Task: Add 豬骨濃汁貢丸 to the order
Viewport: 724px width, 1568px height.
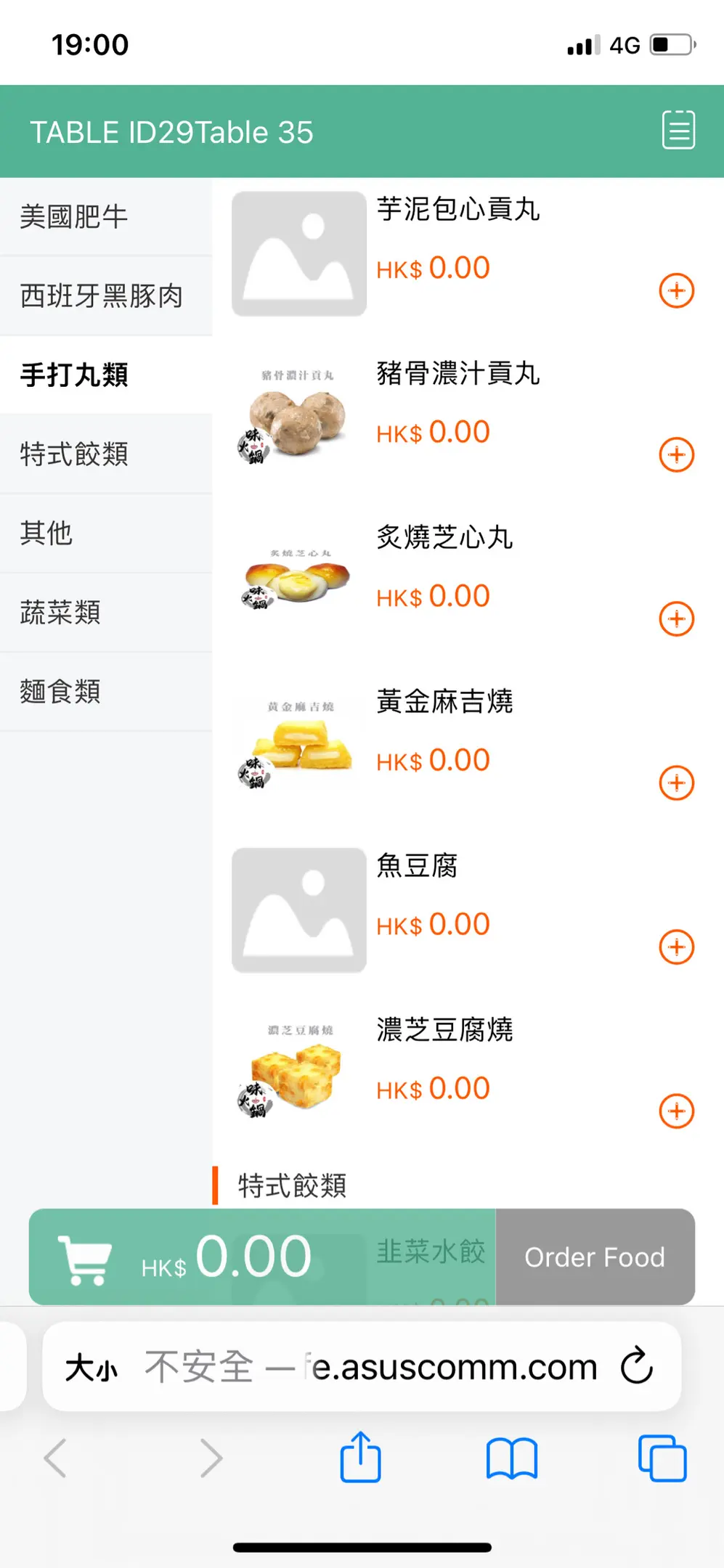Action: click(676, 455)
